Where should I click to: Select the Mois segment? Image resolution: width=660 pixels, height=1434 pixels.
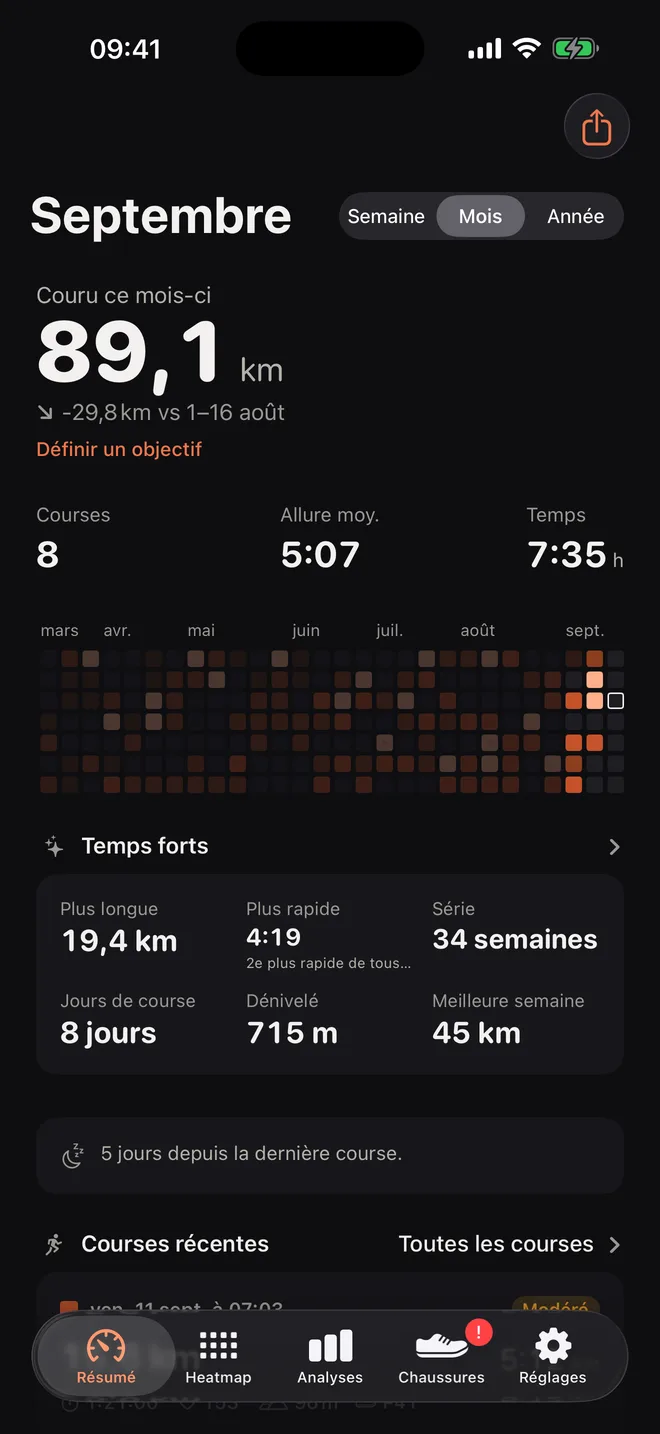click(480, 216)
